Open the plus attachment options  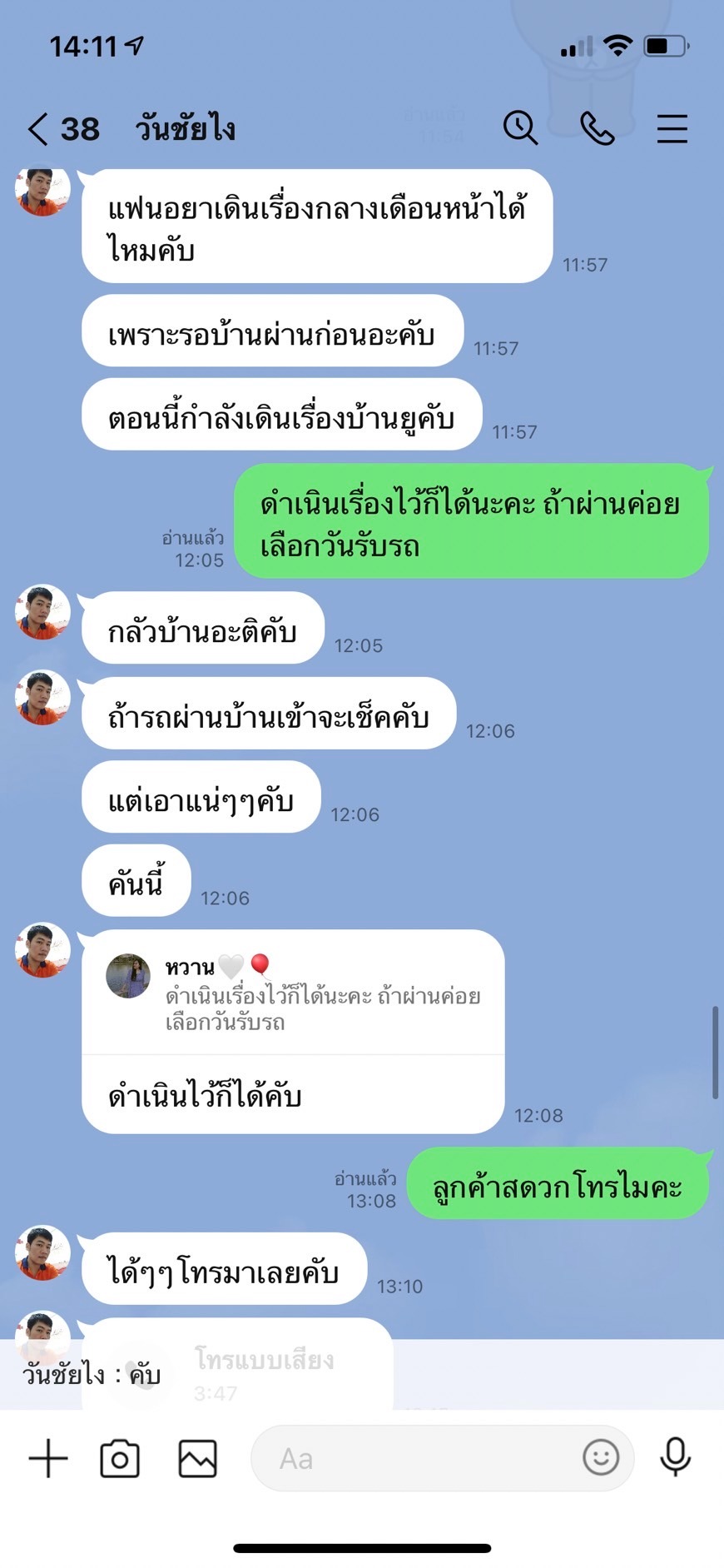click(48, 1458)
